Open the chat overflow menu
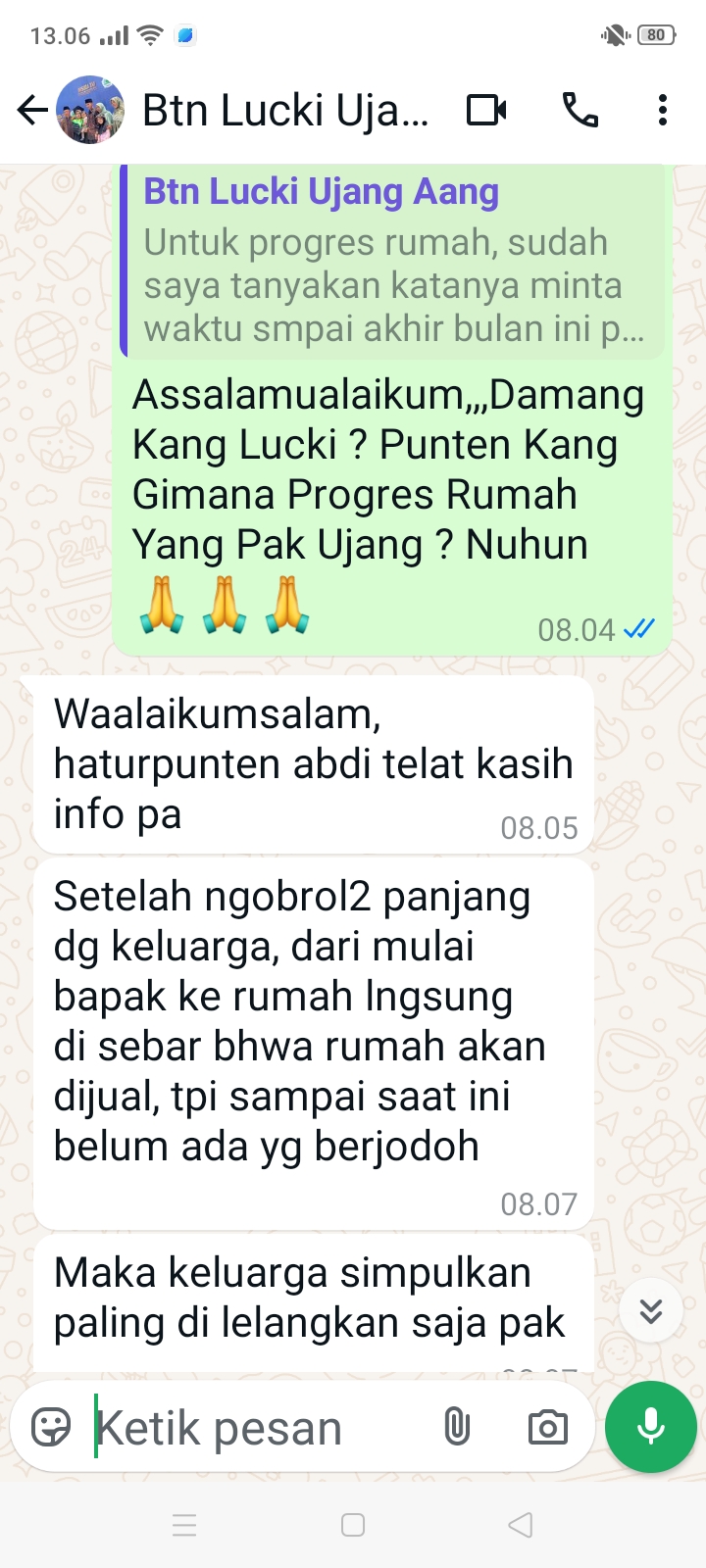 click(x=663, y=110)
